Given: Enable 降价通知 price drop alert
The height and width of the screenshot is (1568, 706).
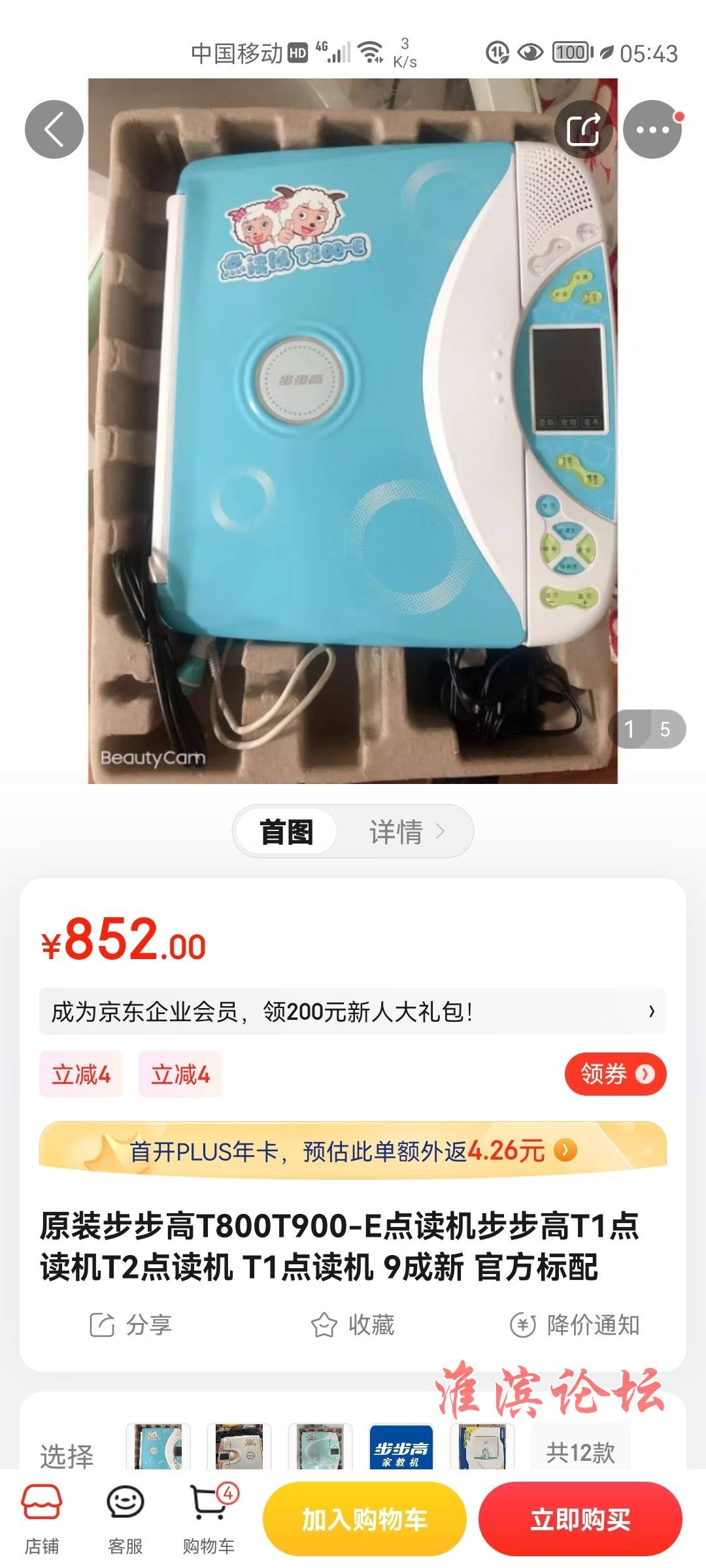Looking at the screenshot, I should 575,1325.
